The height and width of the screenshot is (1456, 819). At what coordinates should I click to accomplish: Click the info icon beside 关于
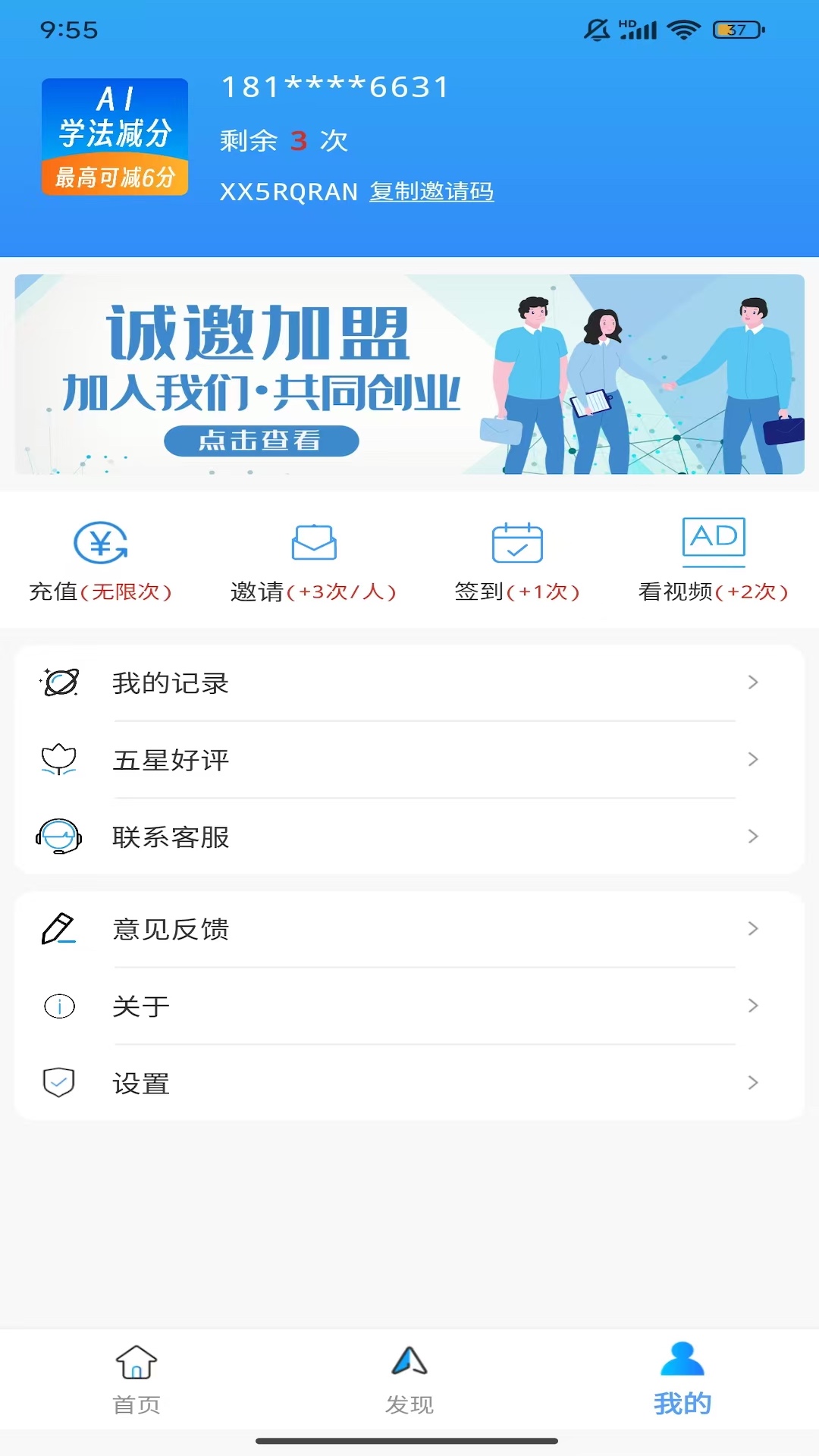(x=60, y=1006)
